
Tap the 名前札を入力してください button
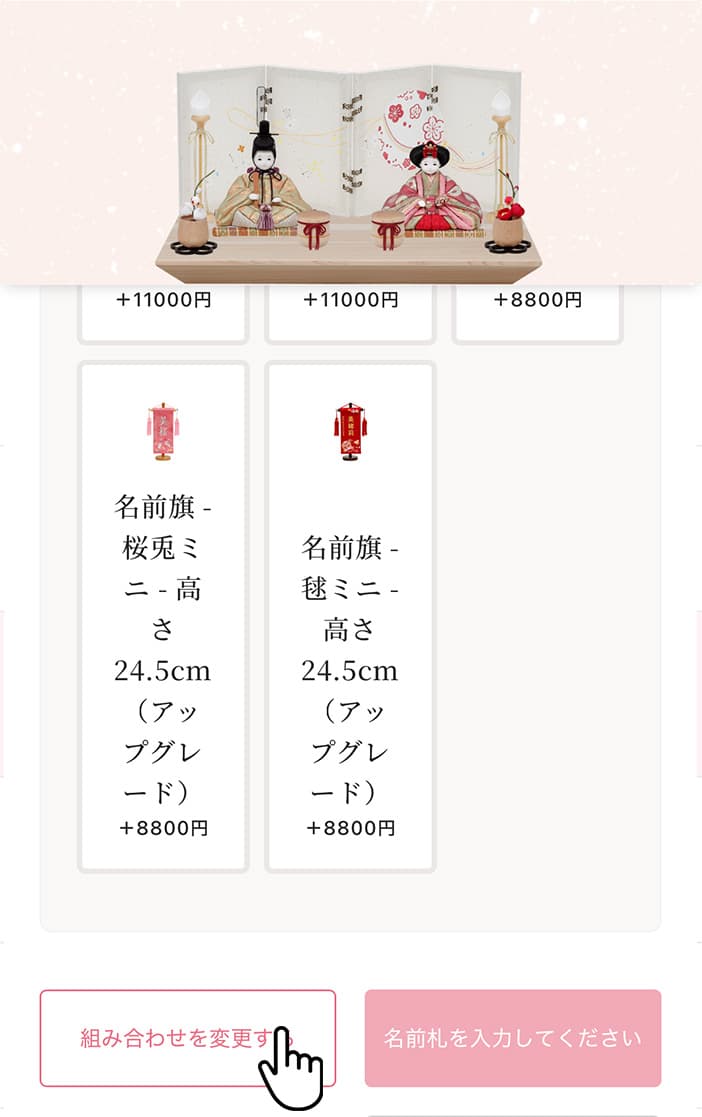512,1037
